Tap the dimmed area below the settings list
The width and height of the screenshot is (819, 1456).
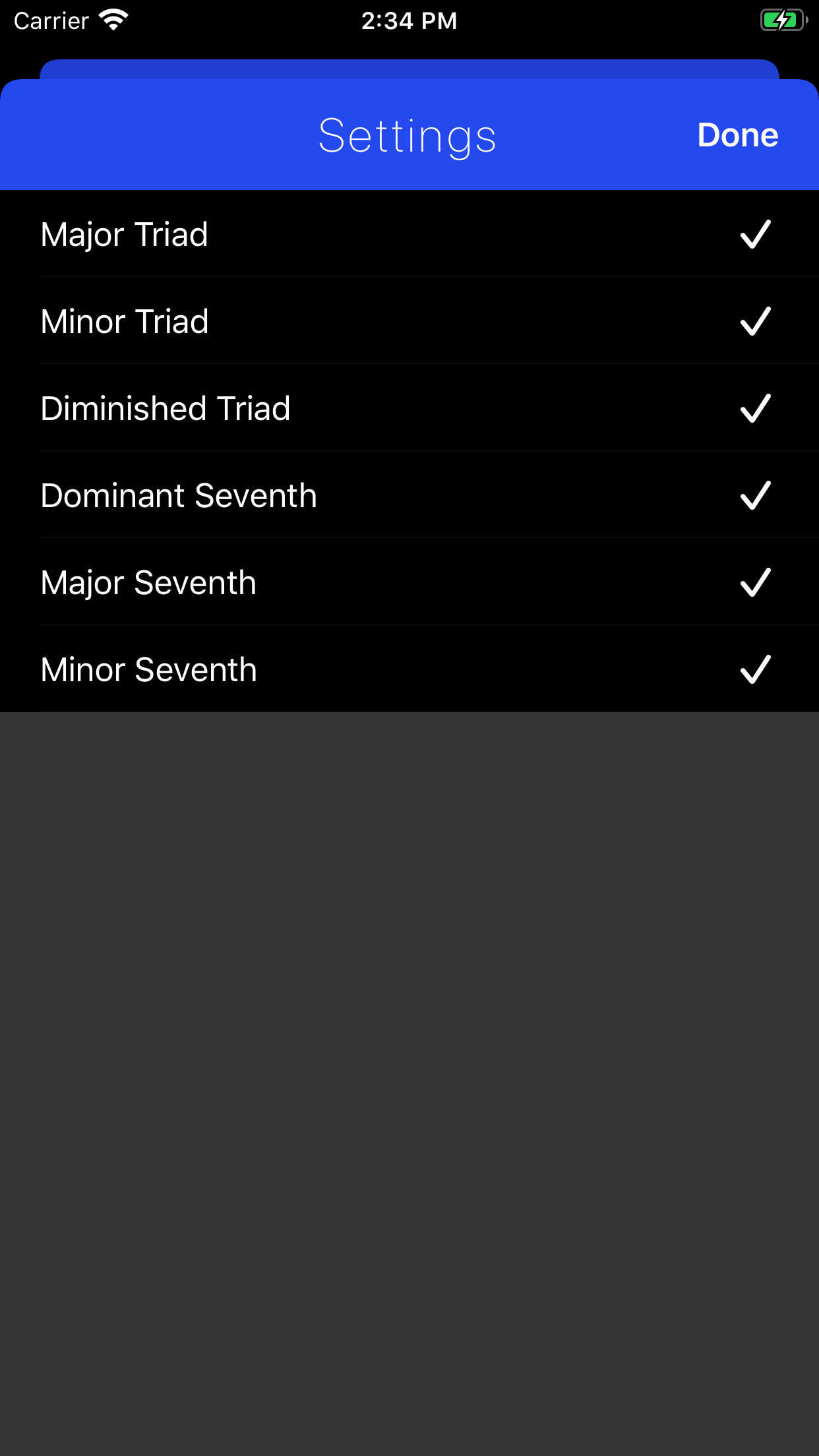409,1055
